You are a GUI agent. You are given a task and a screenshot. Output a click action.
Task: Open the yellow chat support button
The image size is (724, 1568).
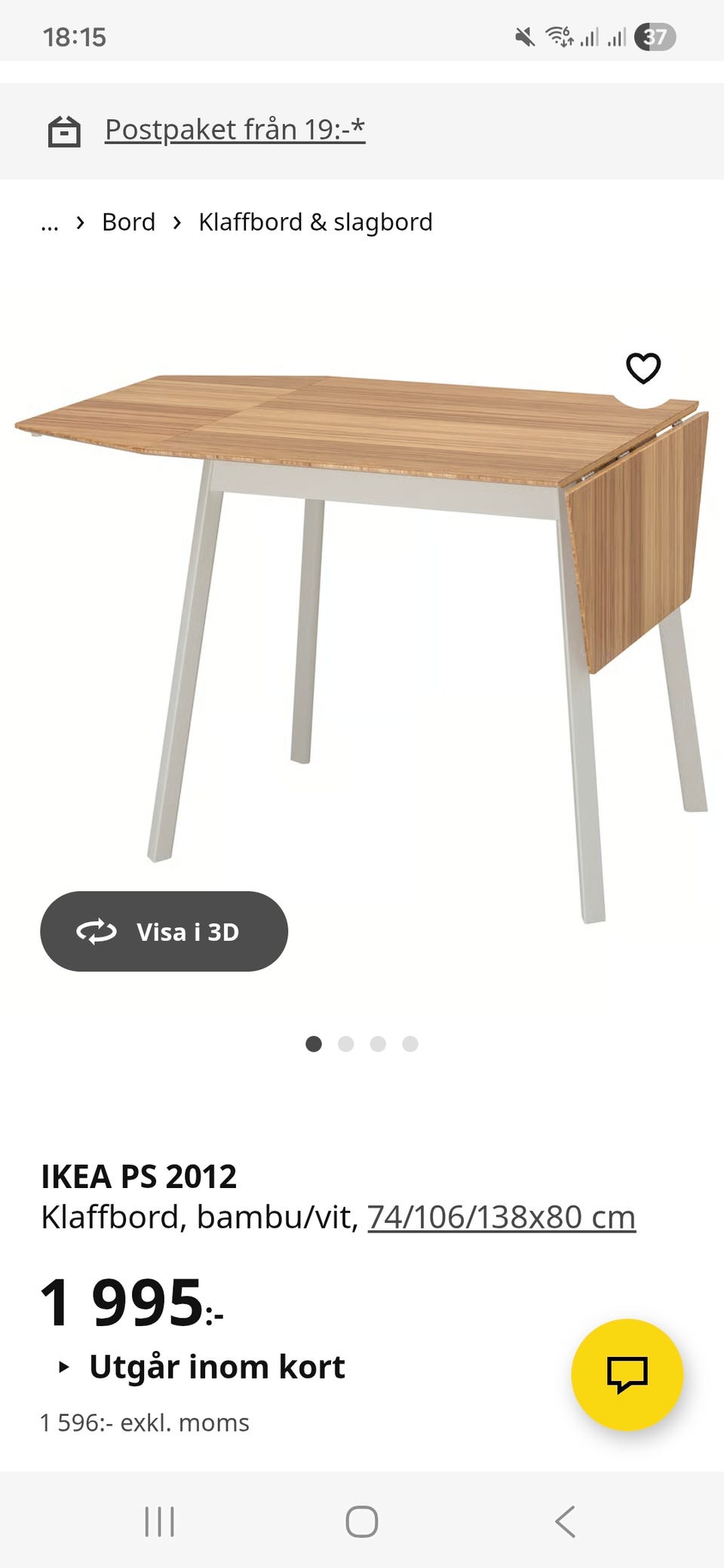coord(627,1374)
